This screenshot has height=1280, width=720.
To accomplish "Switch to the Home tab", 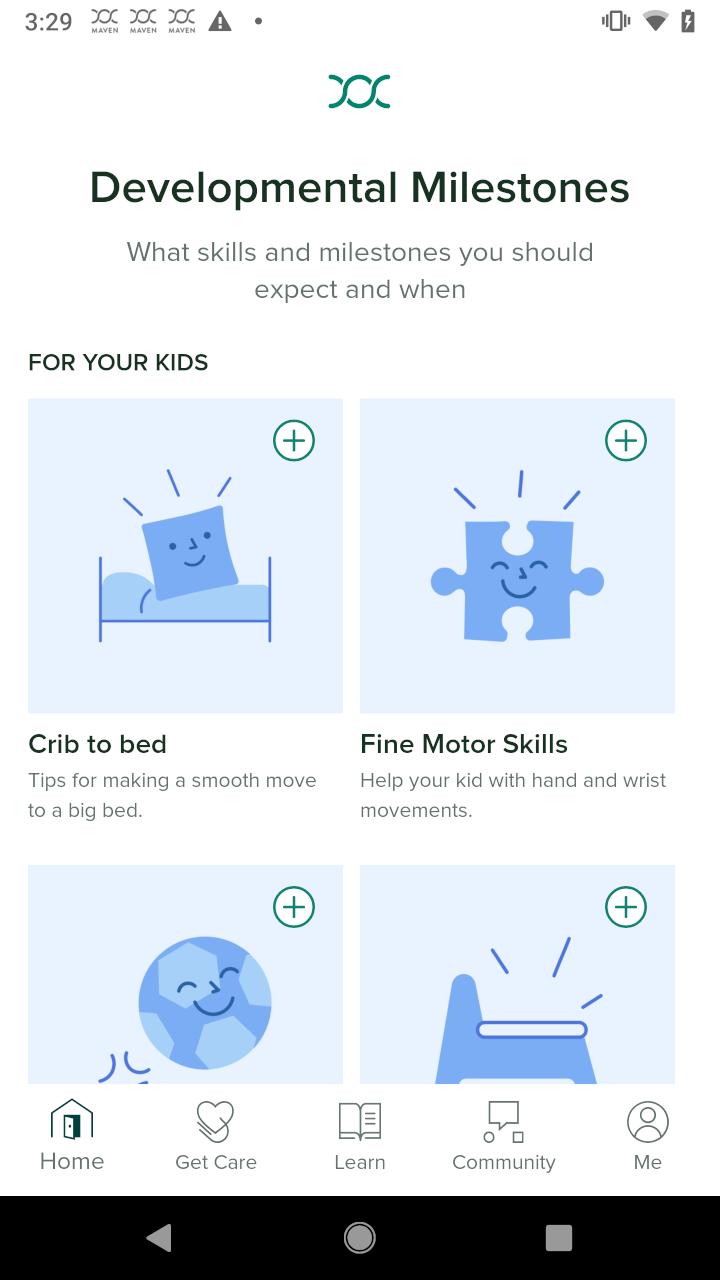I will pyautogui.click(x=72, y=1136).
